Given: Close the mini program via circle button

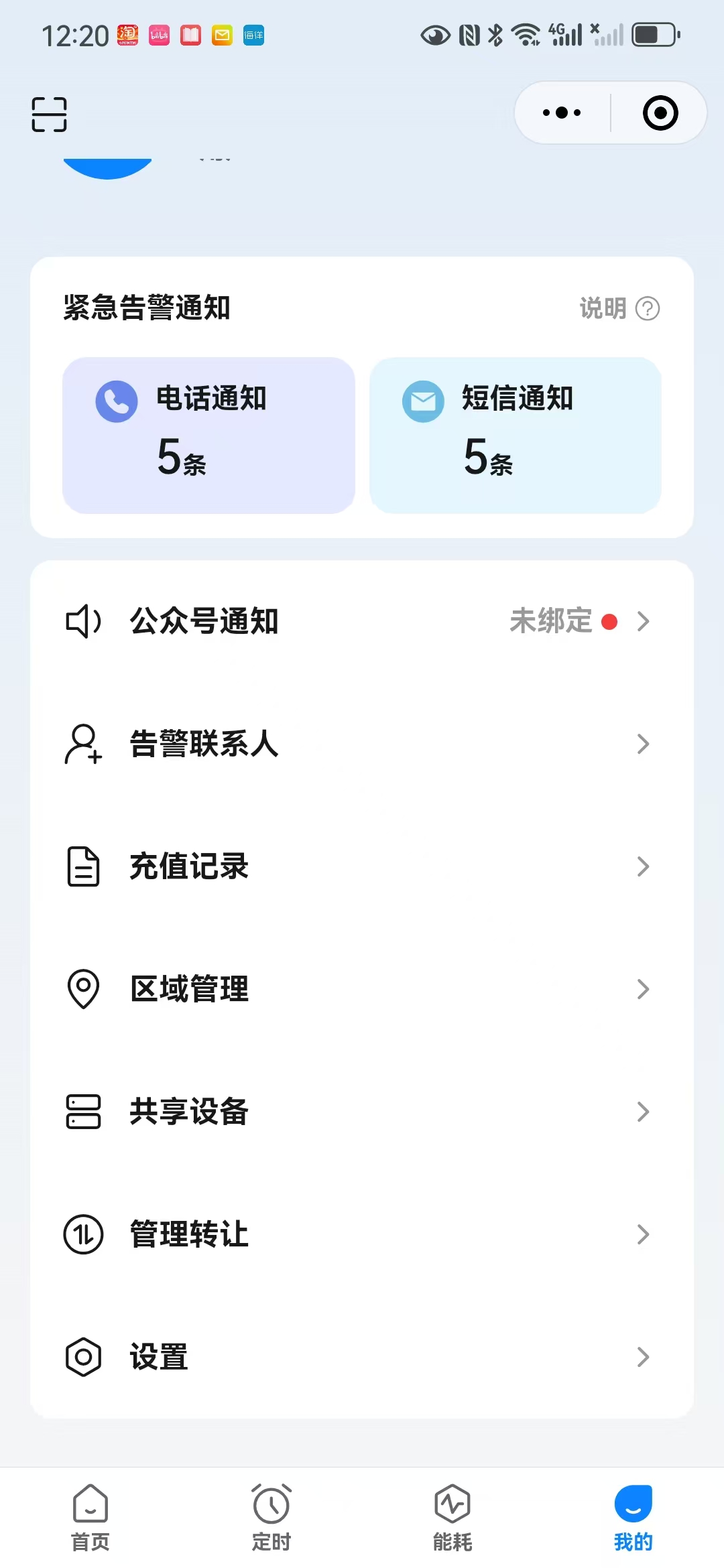Looking at the screenshot, I should pyautogui.click(x=660, y=113).
